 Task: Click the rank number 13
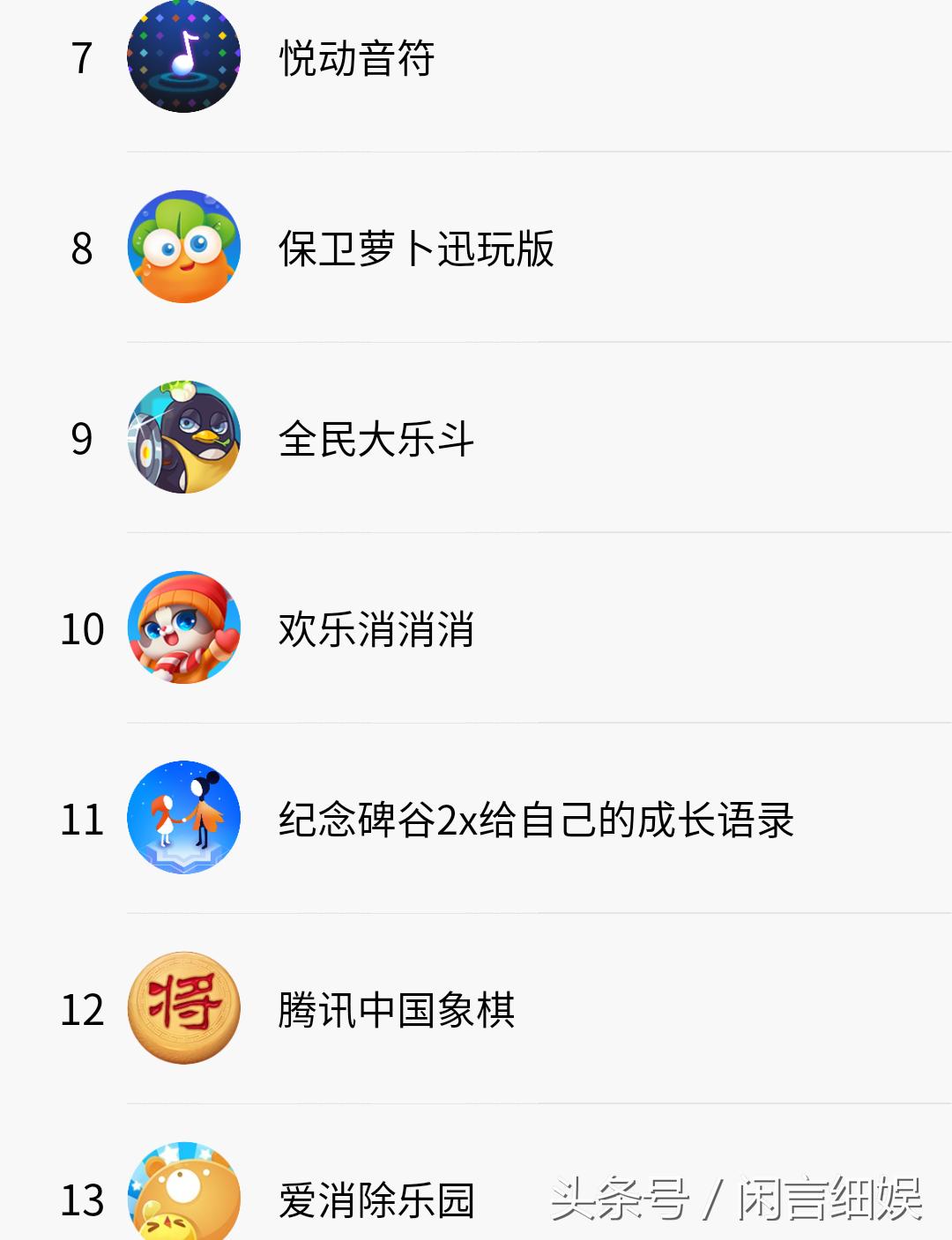click(x=84, y=1201)
